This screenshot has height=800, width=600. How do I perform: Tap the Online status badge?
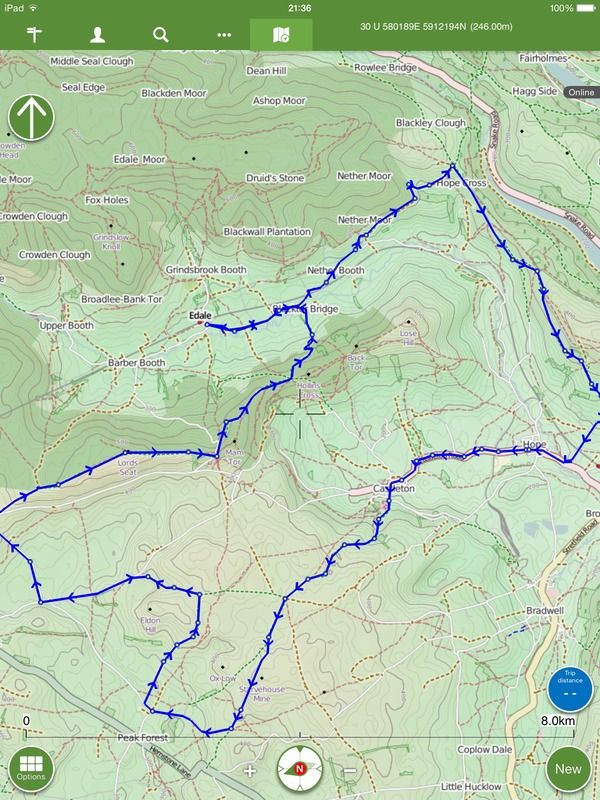coord(579,91)
